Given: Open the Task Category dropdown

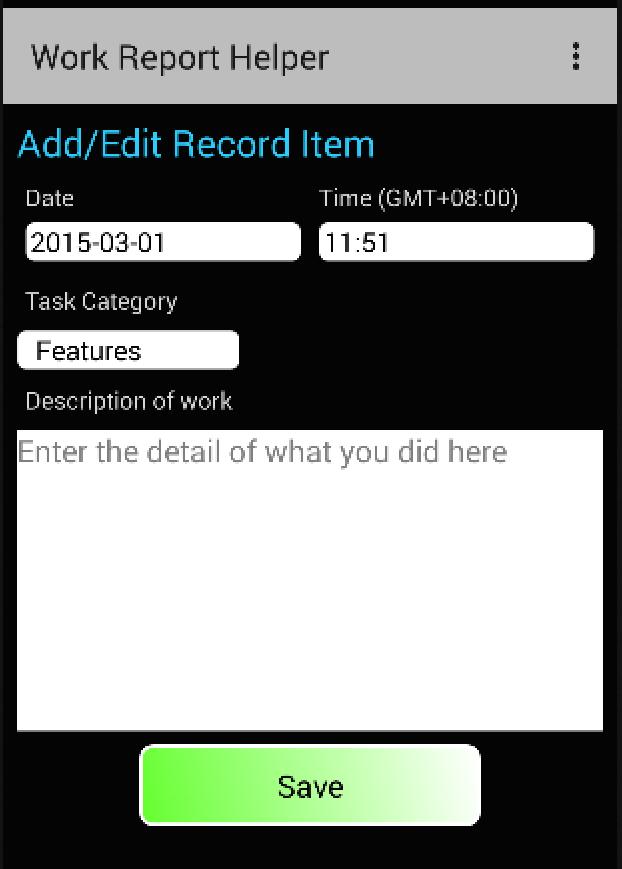Looking at the screenshot, I should coord(129,351).
